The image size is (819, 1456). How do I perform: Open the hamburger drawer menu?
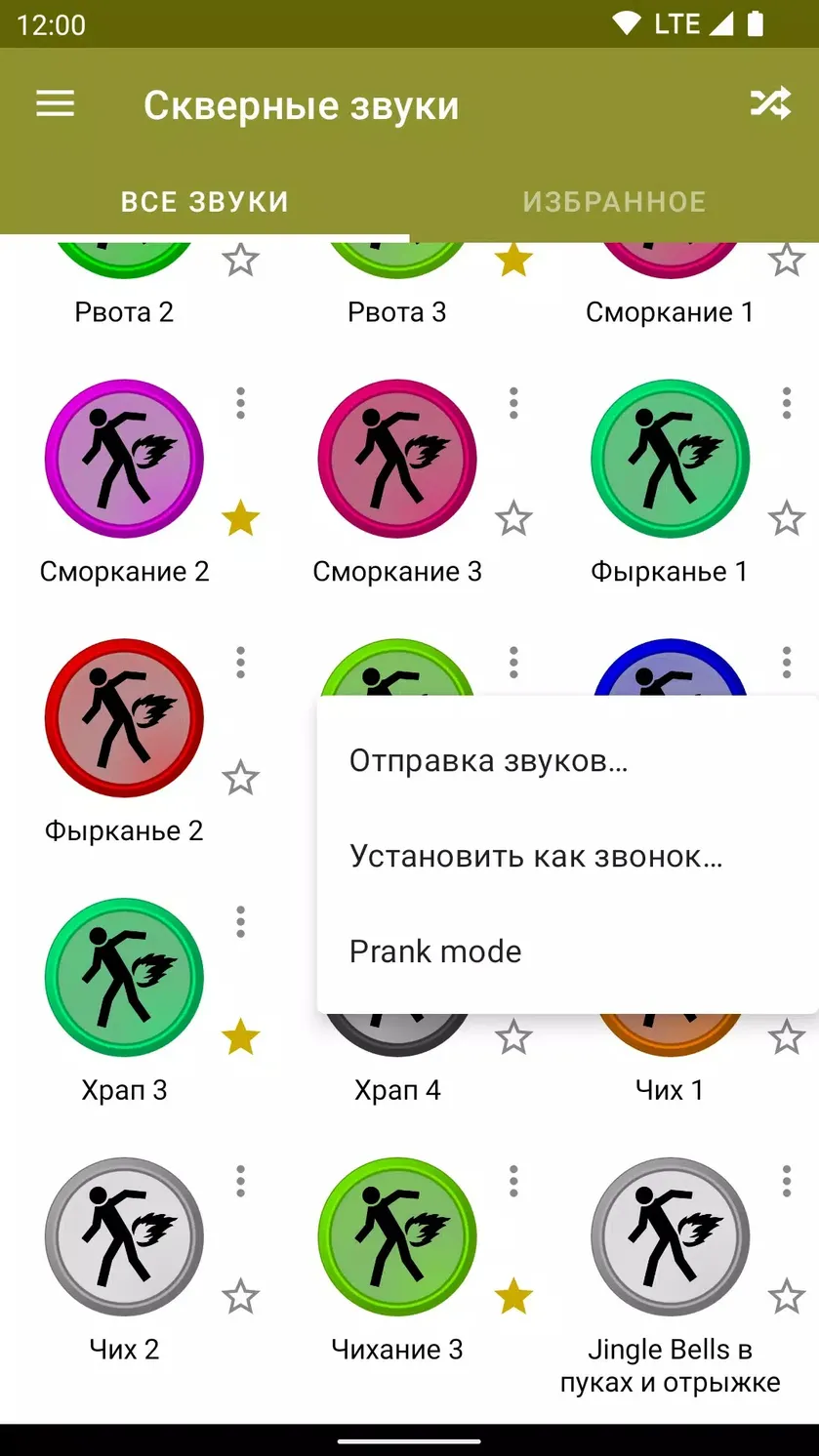(x=56, y=104)
